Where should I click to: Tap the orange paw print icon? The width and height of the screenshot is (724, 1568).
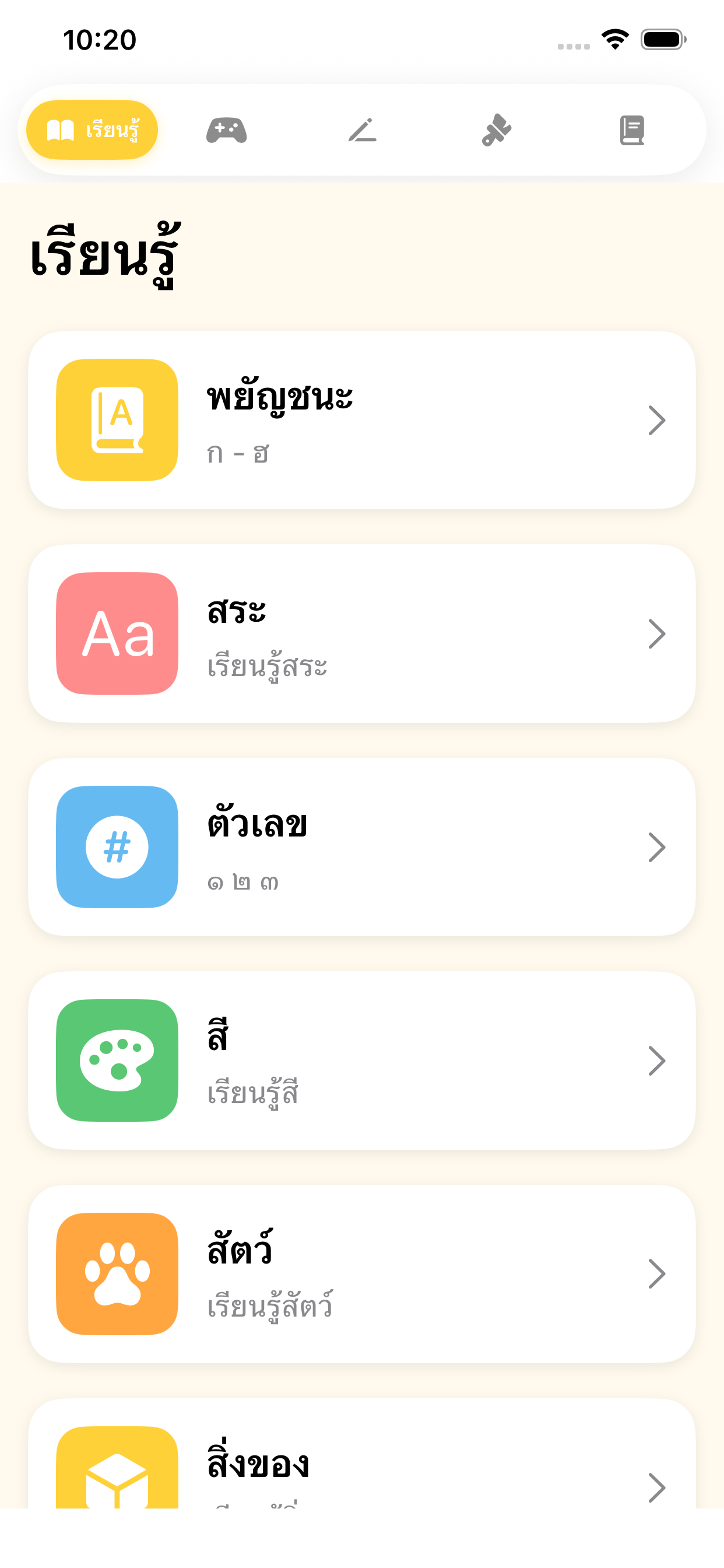116,1273
